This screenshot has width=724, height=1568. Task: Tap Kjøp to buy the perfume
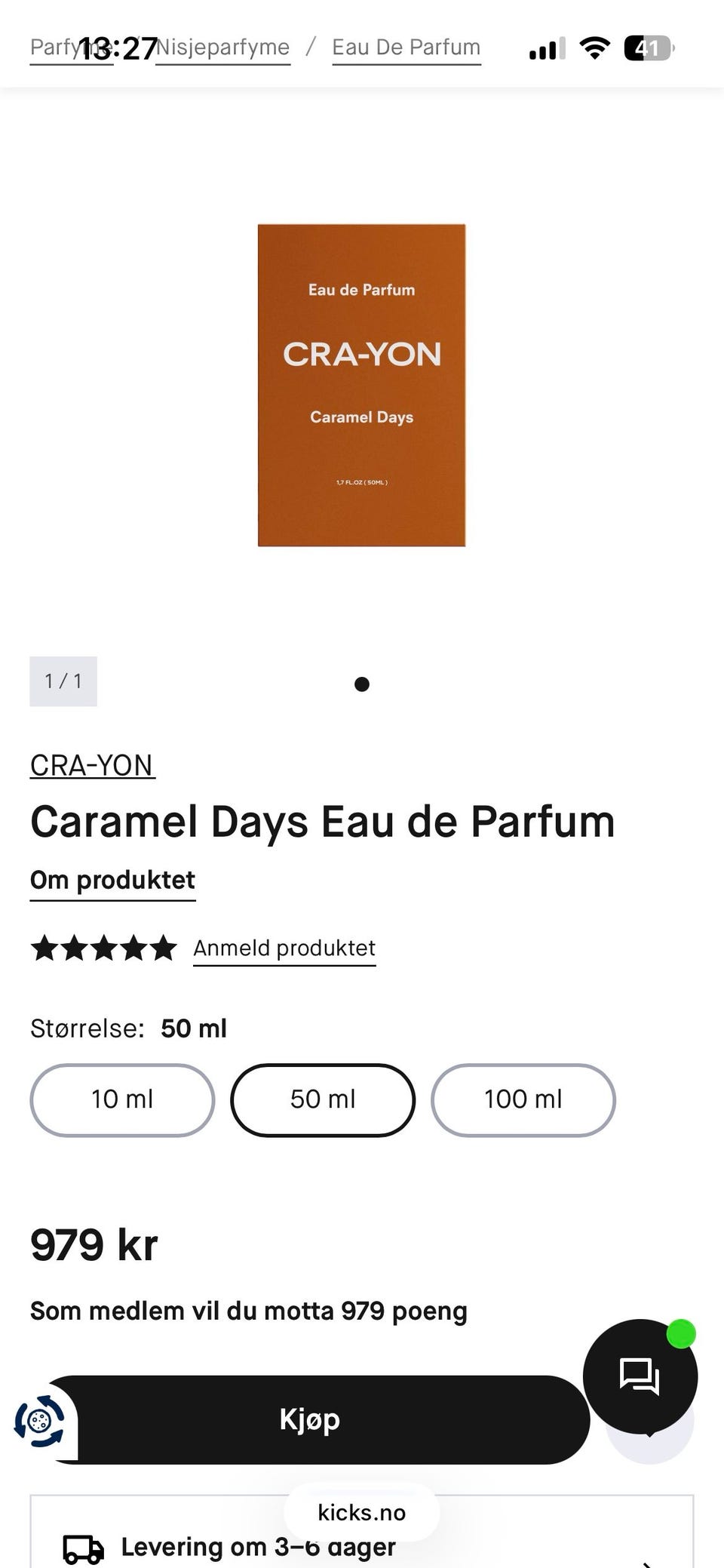pyautogui.click(x=317, y=1419)
